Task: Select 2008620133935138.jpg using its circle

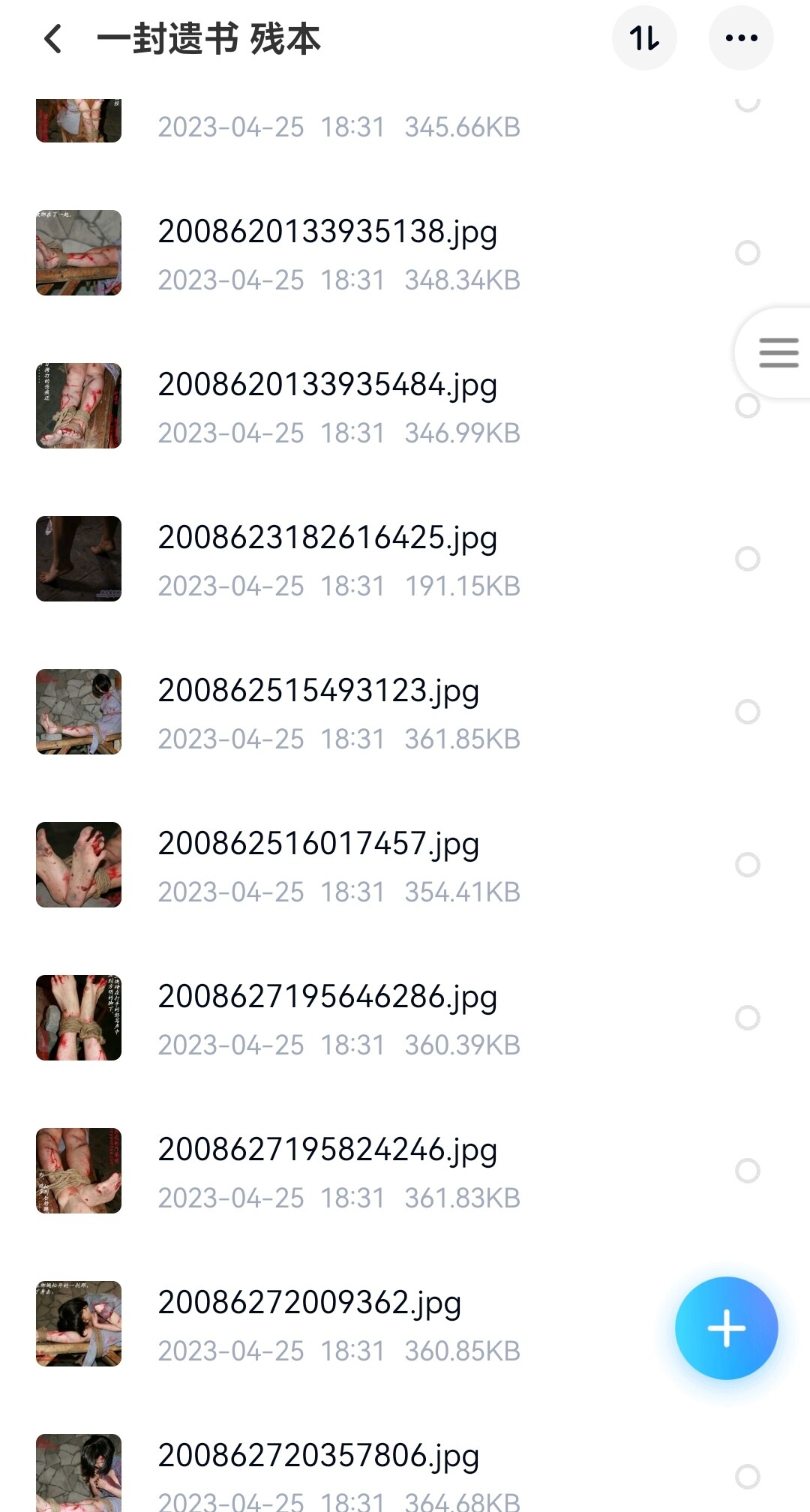Action: [748, 253]
